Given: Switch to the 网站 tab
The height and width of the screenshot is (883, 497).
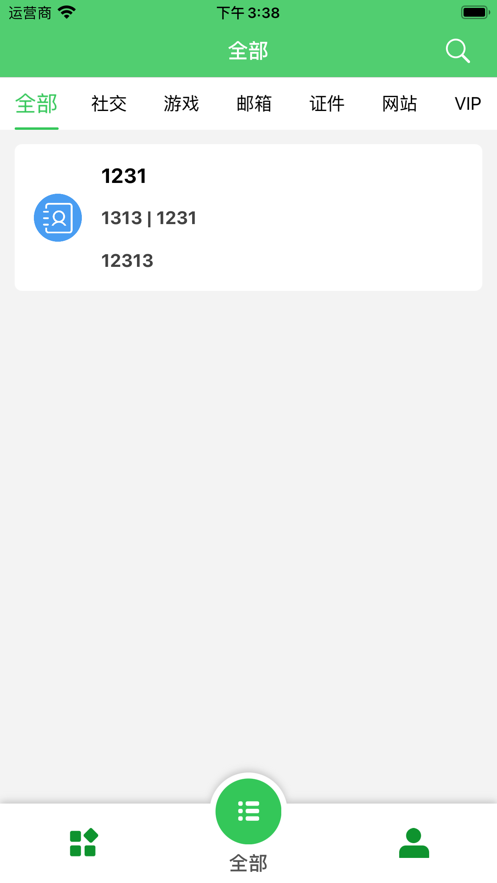Looking at the screenshot, I should [x=399, y=104].
